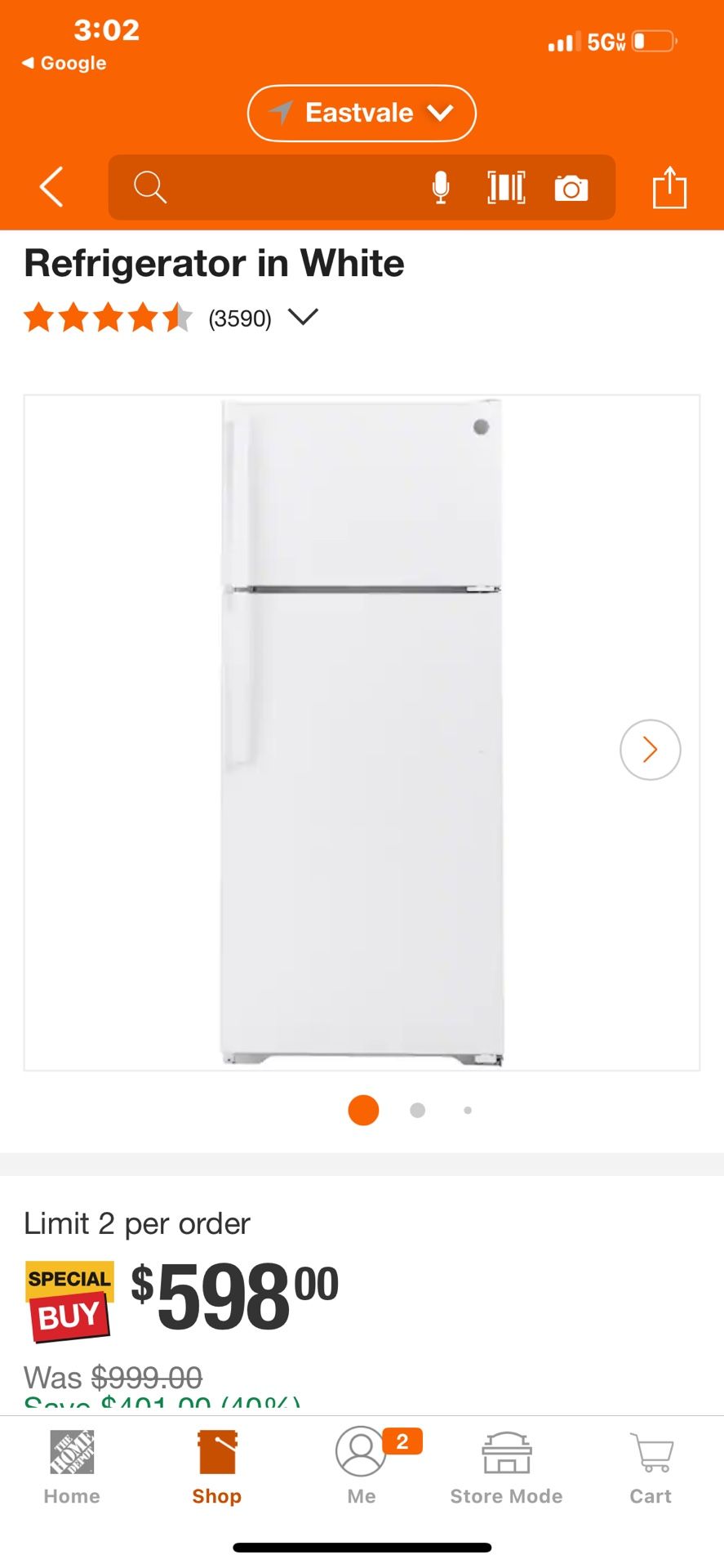The image size is (724, 1568).
Task: Tap the search magnifying glass icon
Action: (150, 187)
